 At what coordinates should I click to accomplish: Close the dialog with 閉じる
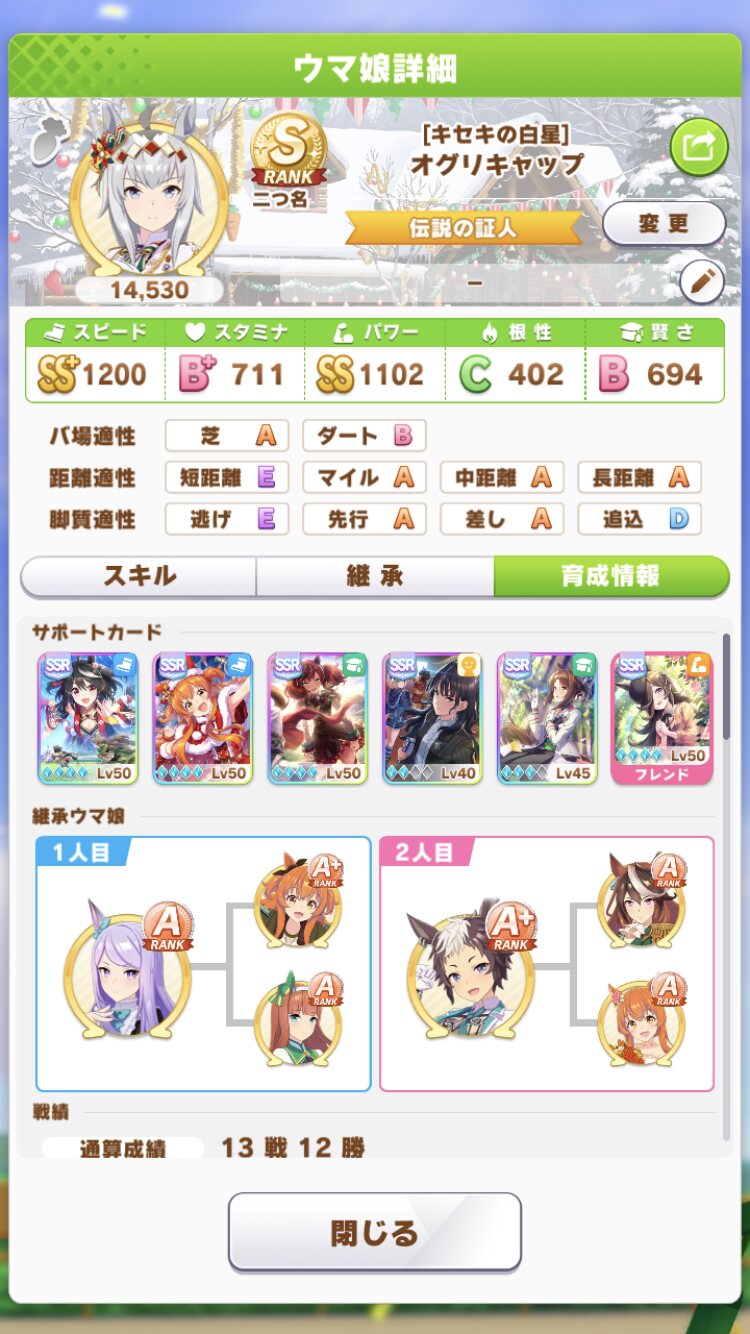pos(375,1232)
